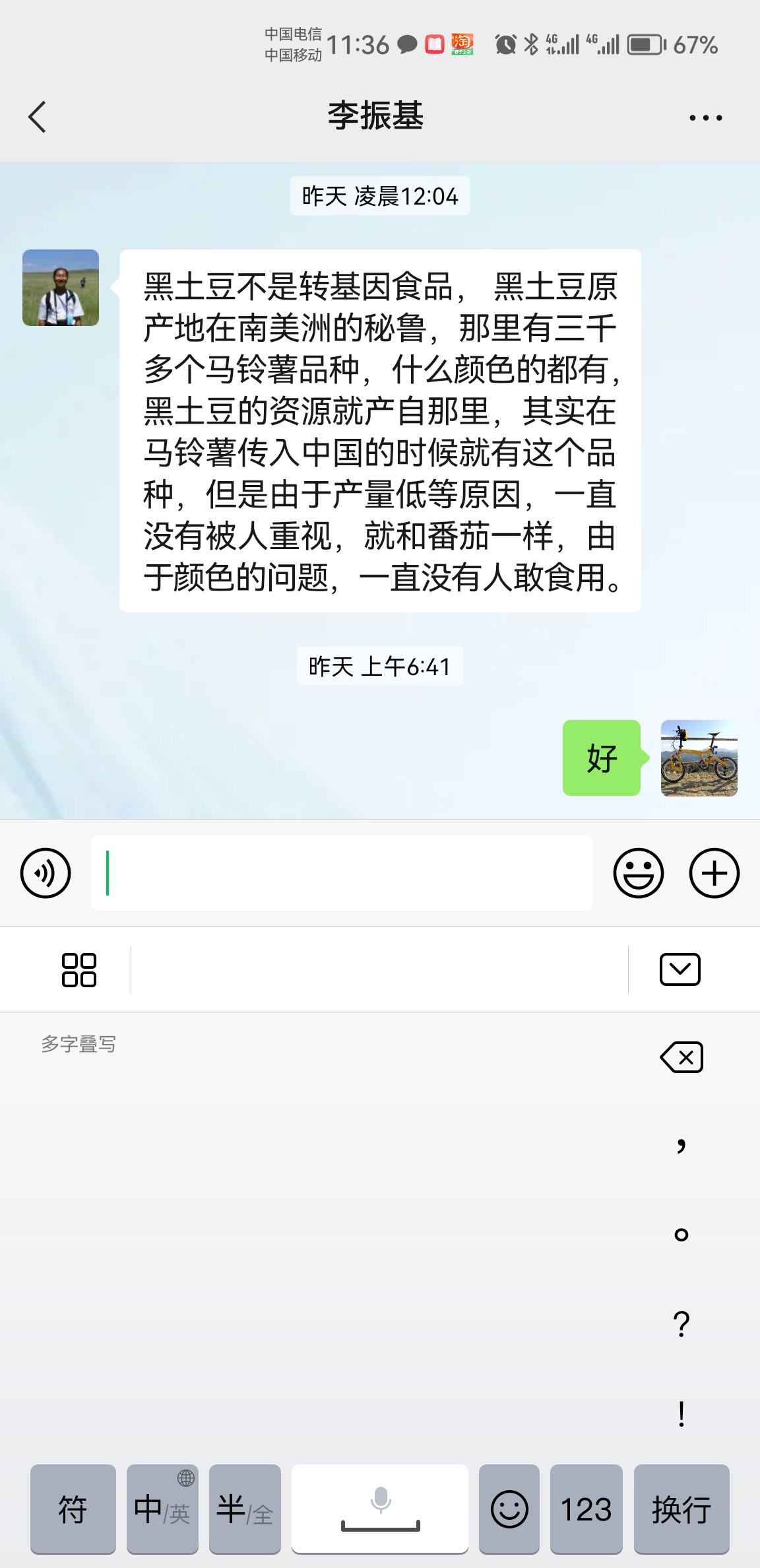Open 李振基's profile avatar
Viewport: 760px width, 1568px height.
coord(61,288)
